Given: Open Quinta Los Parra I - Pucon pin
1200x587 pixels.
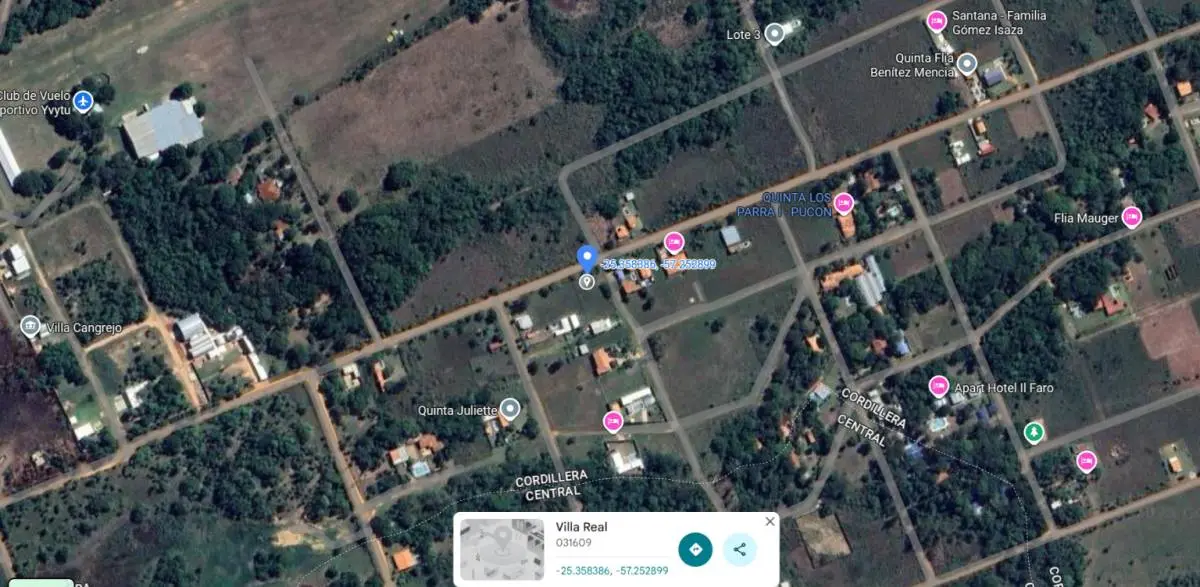Looking at the screenshot, I should tap(844, 203).
